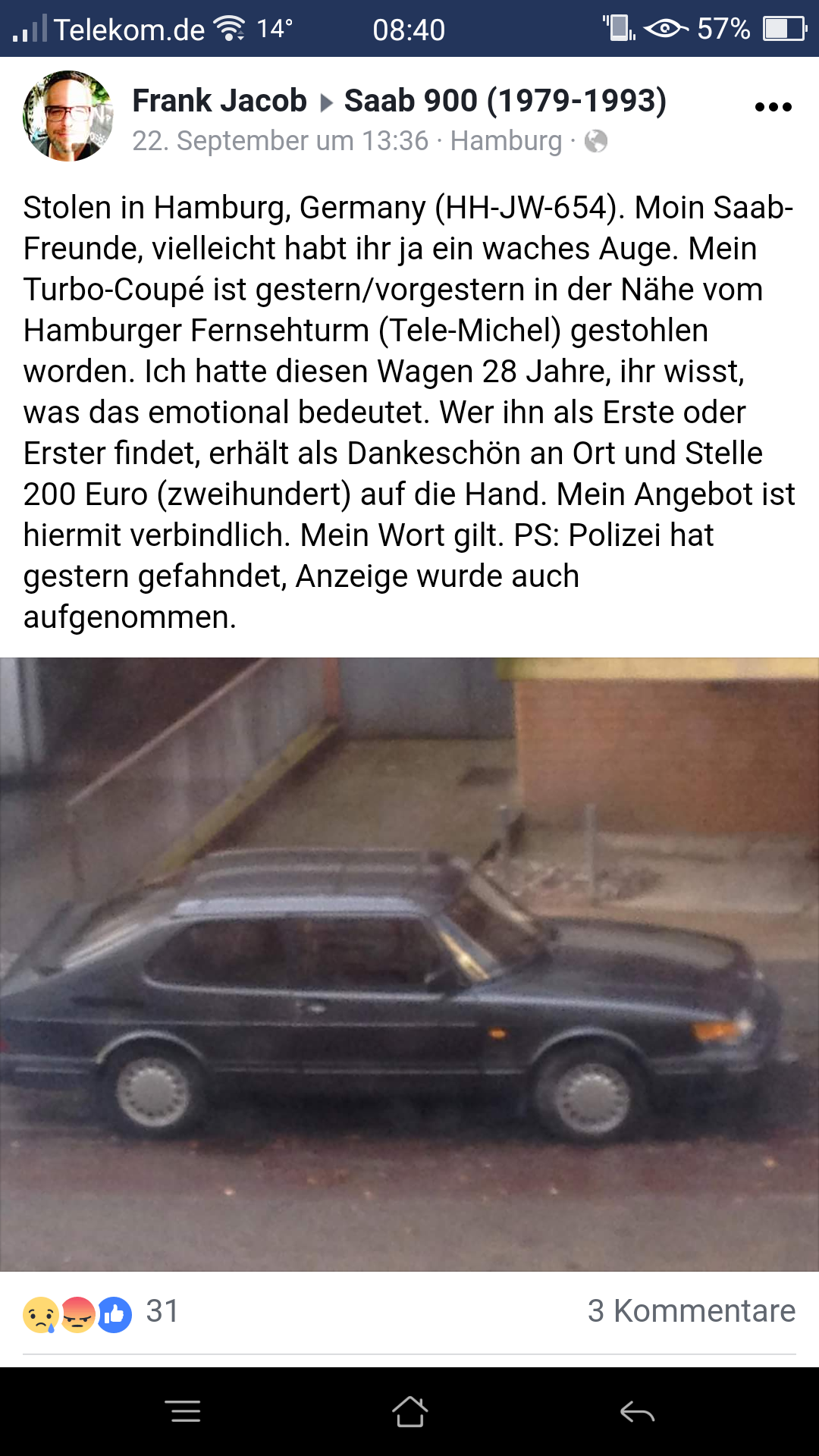Show who reacted to the post
The image size is (819, 1456).
point(101,1312)
